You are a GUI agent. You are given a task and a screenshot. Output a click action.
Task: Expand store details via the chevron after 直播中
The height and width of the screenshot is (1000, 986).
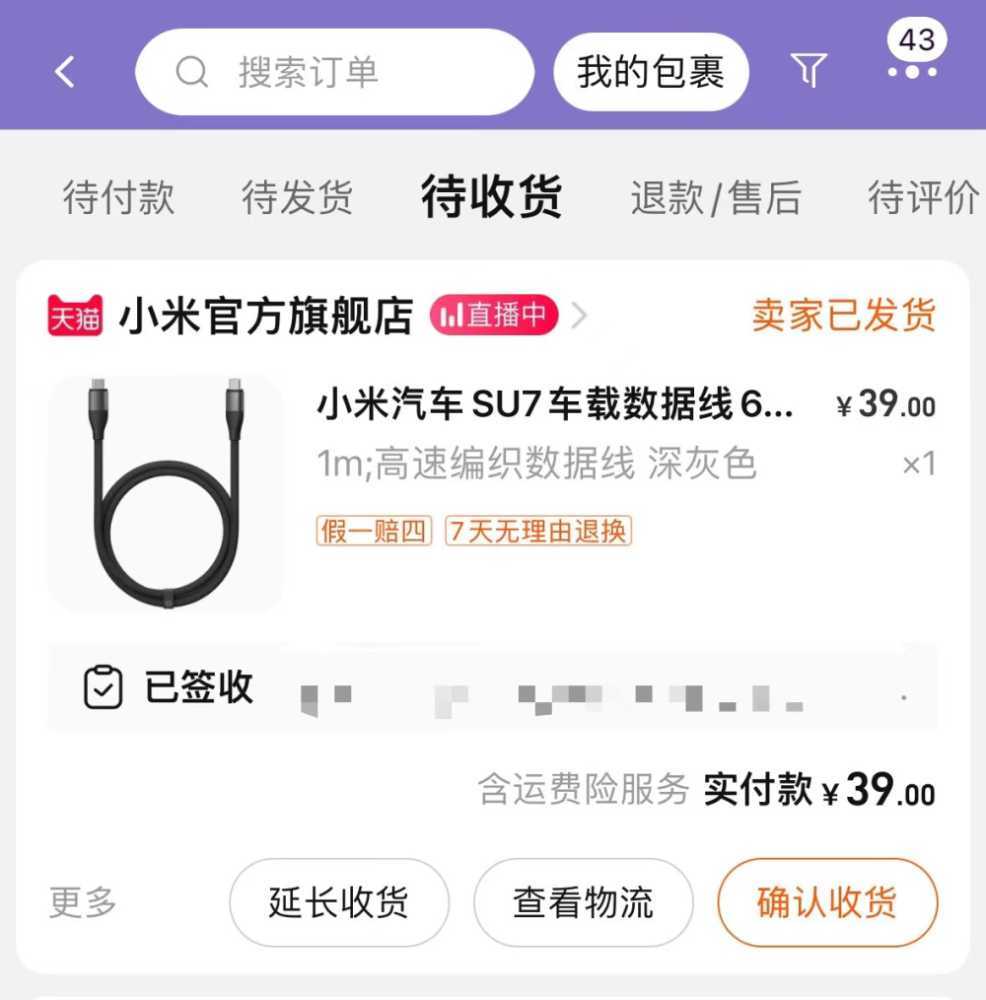pos(578,315)
